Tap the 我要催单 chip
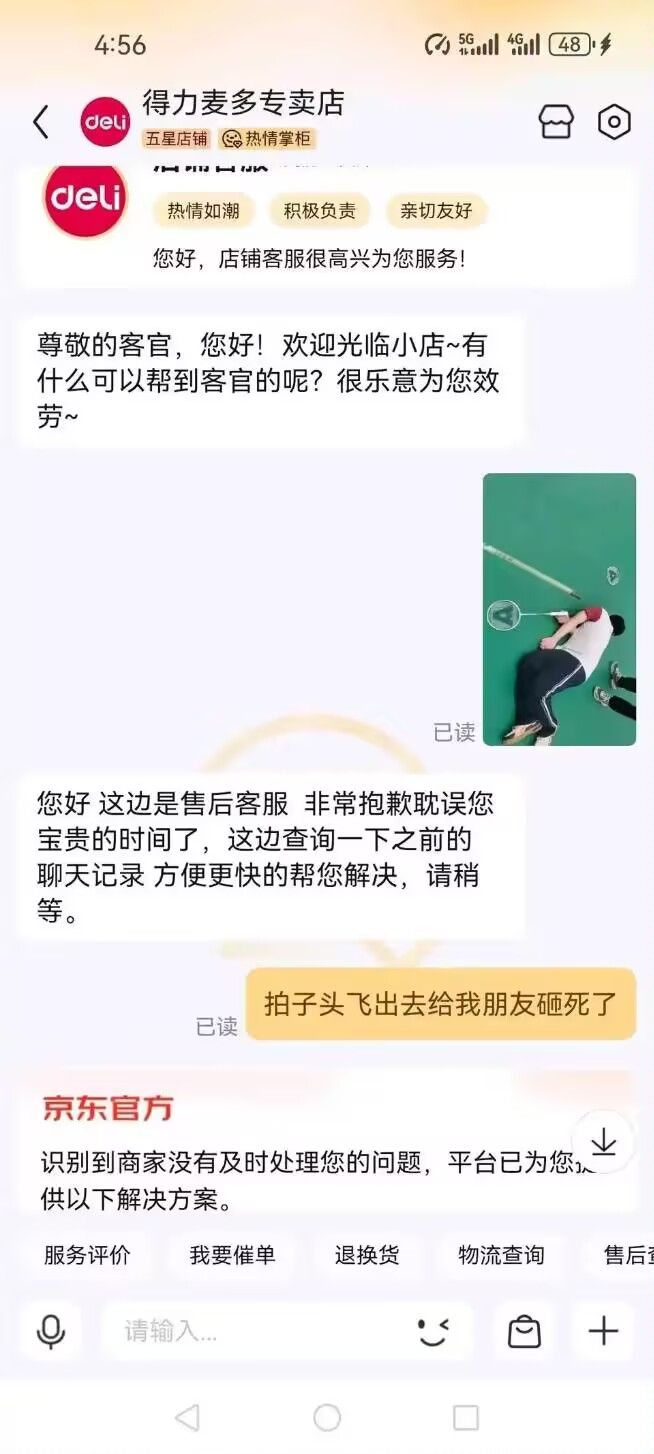This screenshot has height=1454, width=654. pyautogui.click(x=232, y=1255)
